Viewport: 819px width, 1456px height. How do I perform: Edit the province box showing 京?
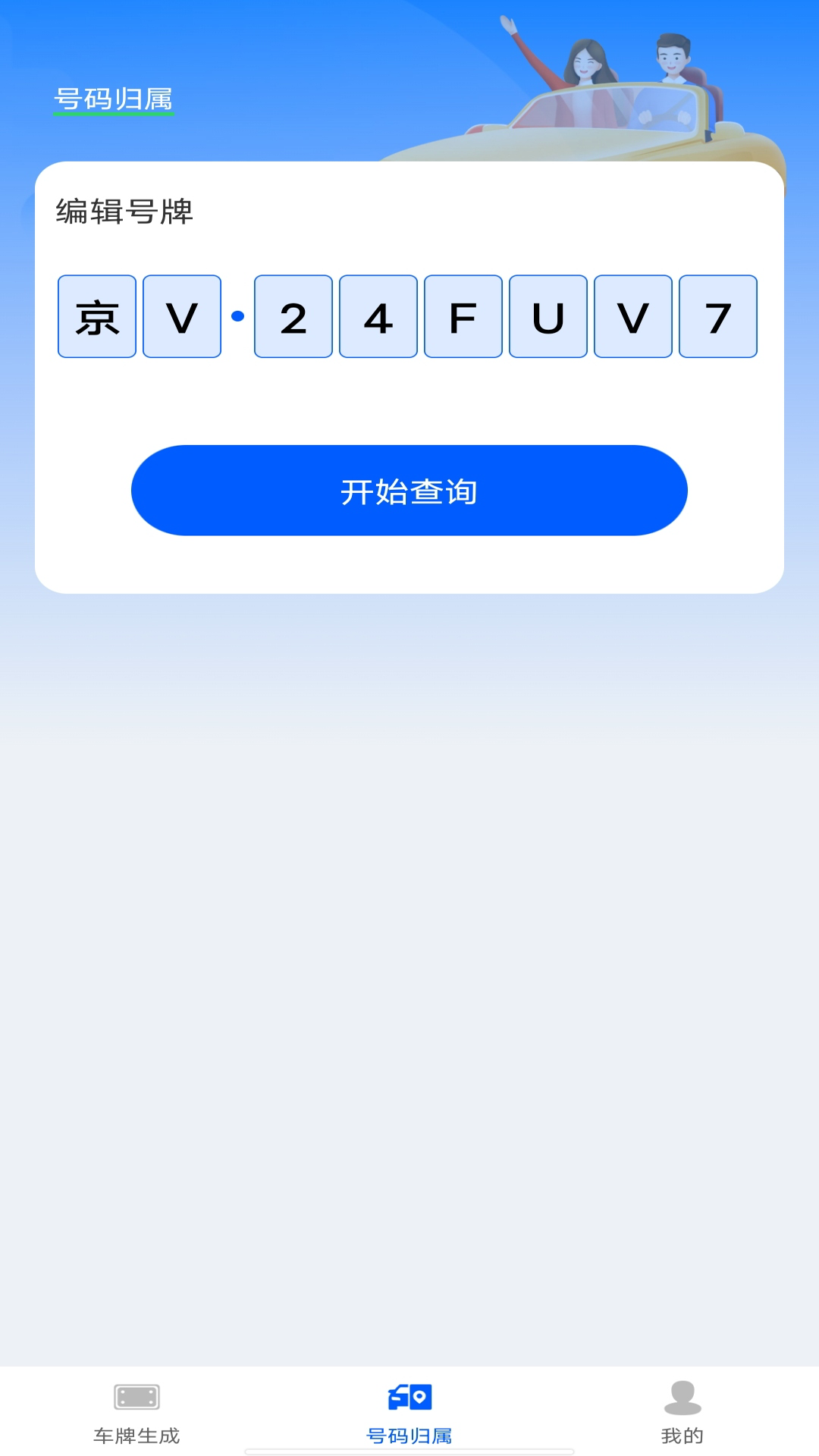(x=97, y=316)
